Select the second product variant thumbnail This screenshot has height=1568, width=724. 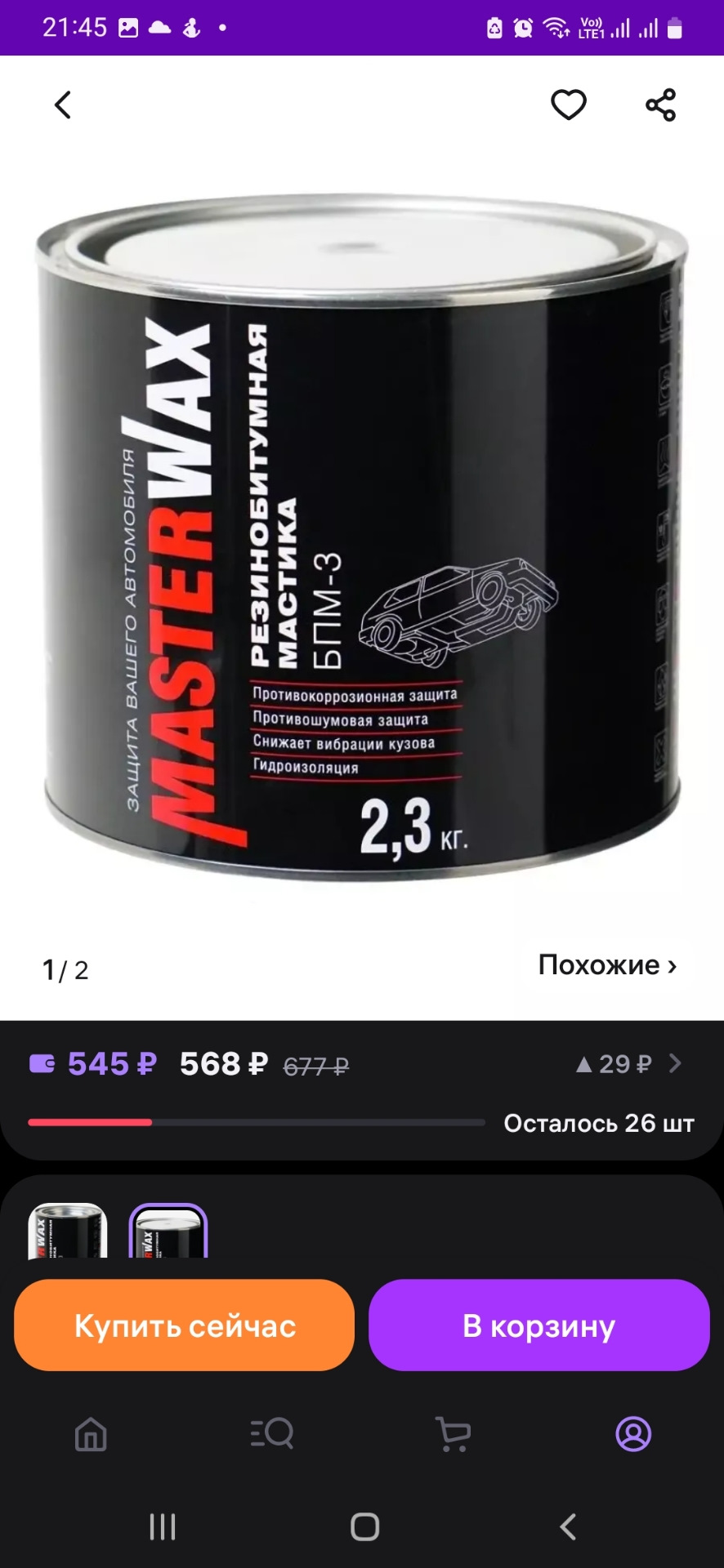168,1232
